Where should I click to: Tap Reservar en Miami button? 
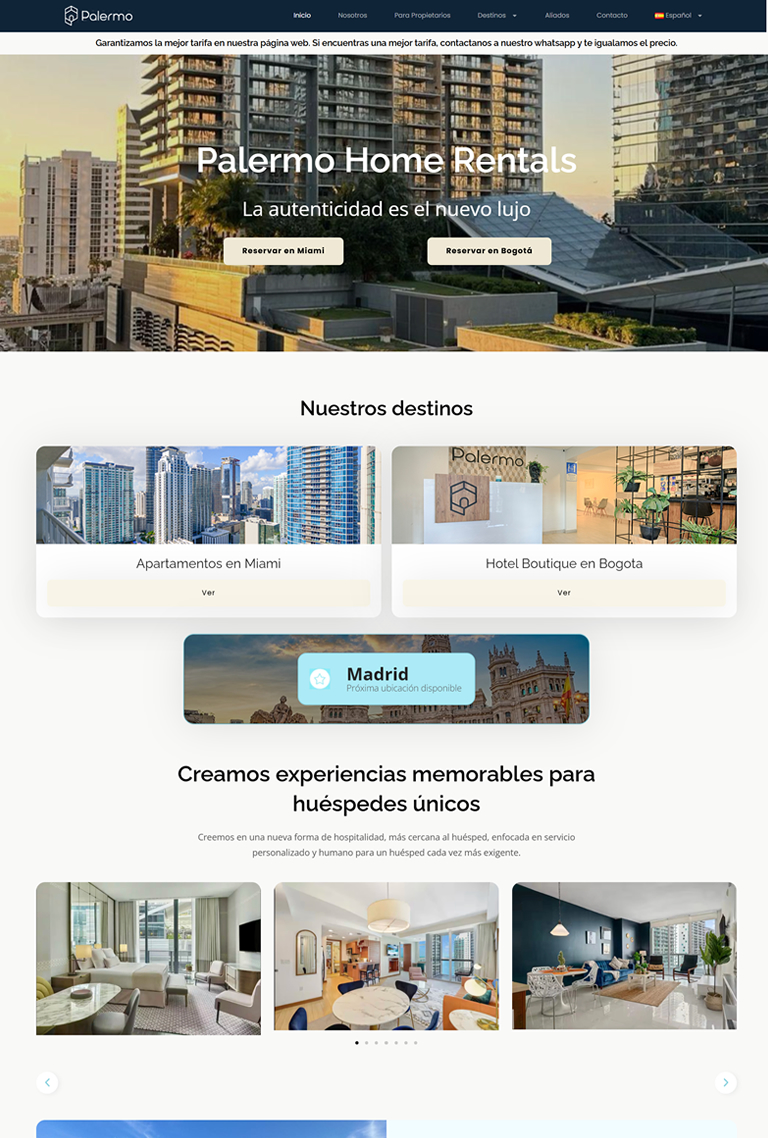[x=283, y=251]
